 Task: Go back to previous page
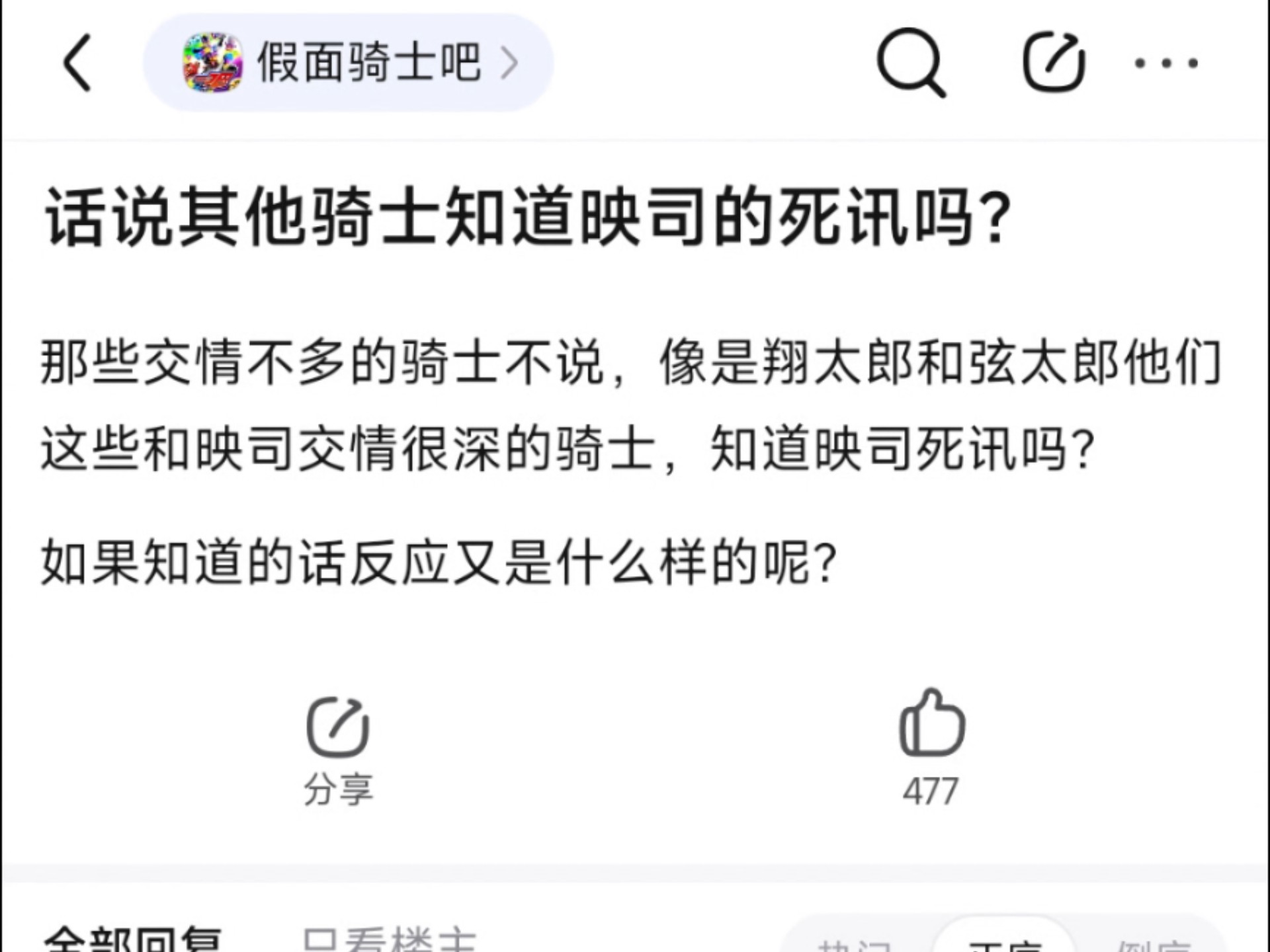point(78,63)
